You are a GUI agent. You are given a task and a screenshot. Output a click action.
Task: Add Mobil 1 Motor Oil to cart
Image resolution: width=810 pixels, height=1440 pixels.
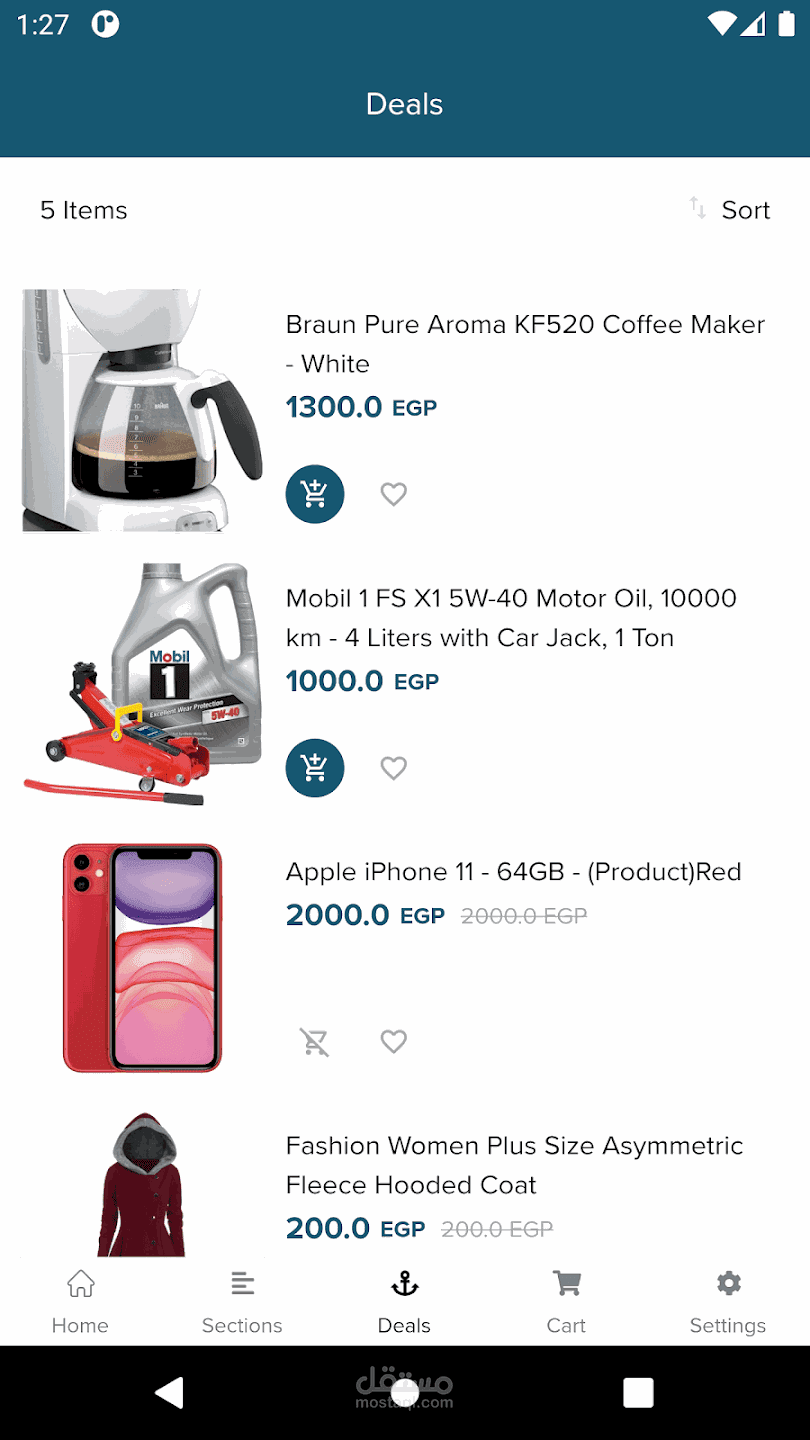[x=315, y=768]
